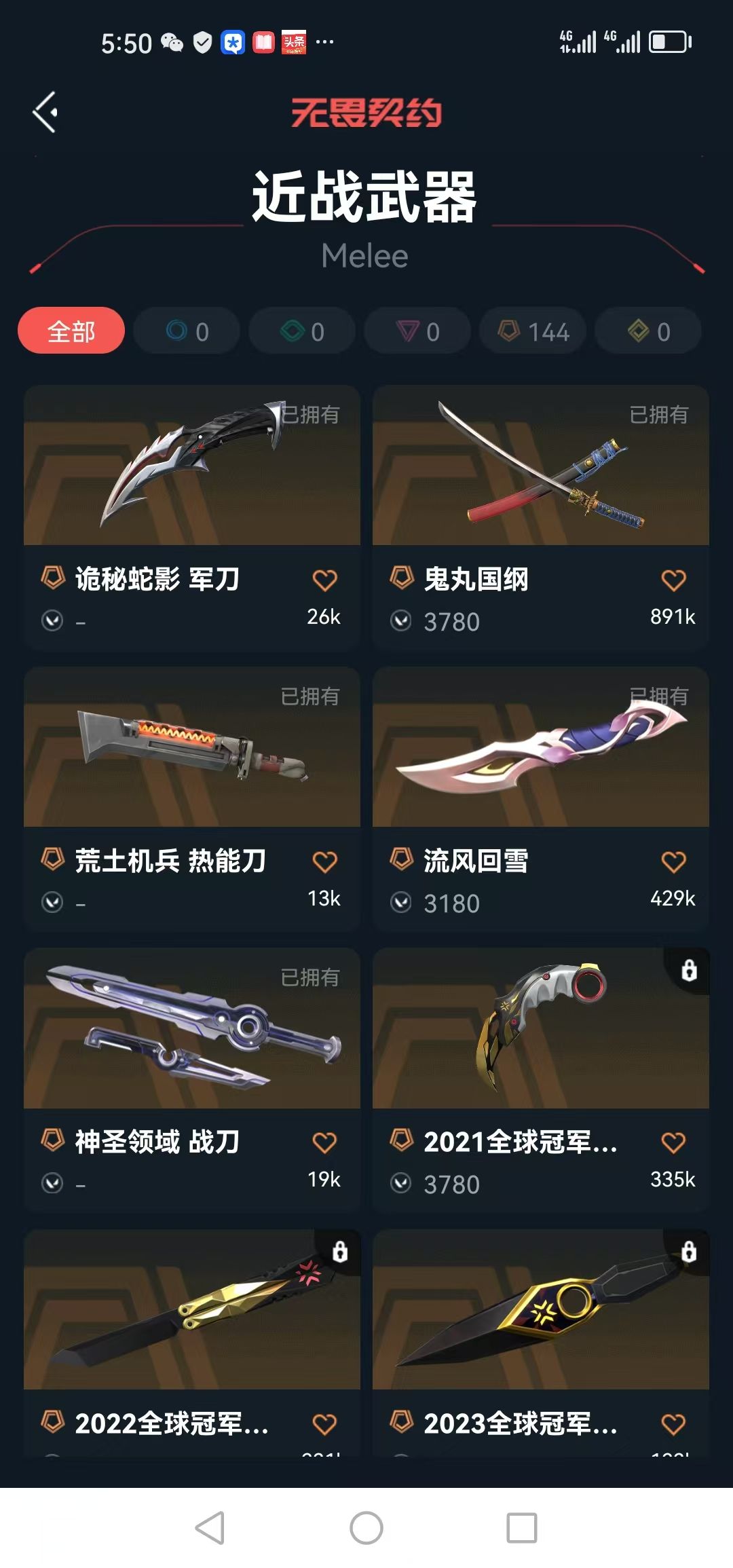Tap the 无畏契约 logo at top
The image size is (733, 1568).
[366, 115]
